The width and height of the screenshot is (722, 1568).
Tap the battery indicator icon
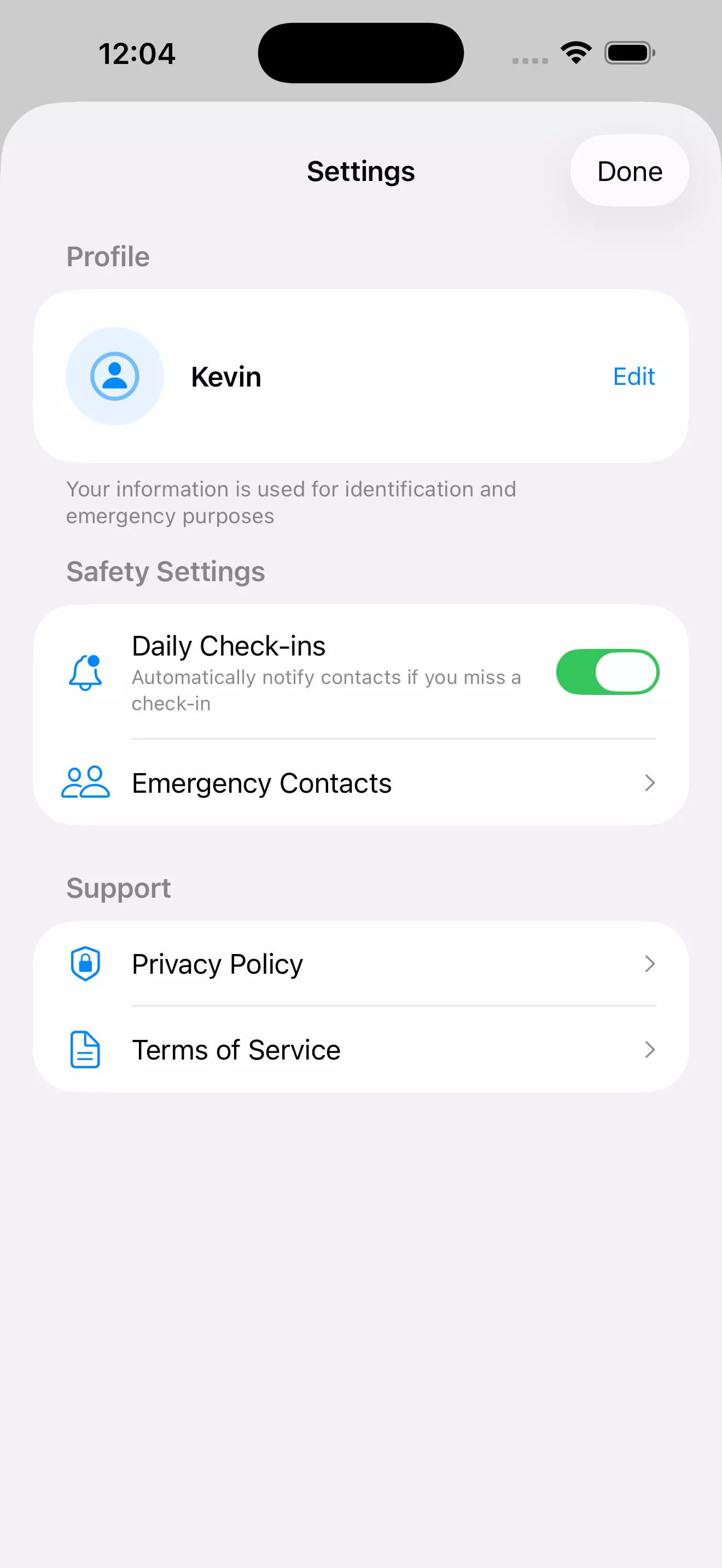point(628,52)
